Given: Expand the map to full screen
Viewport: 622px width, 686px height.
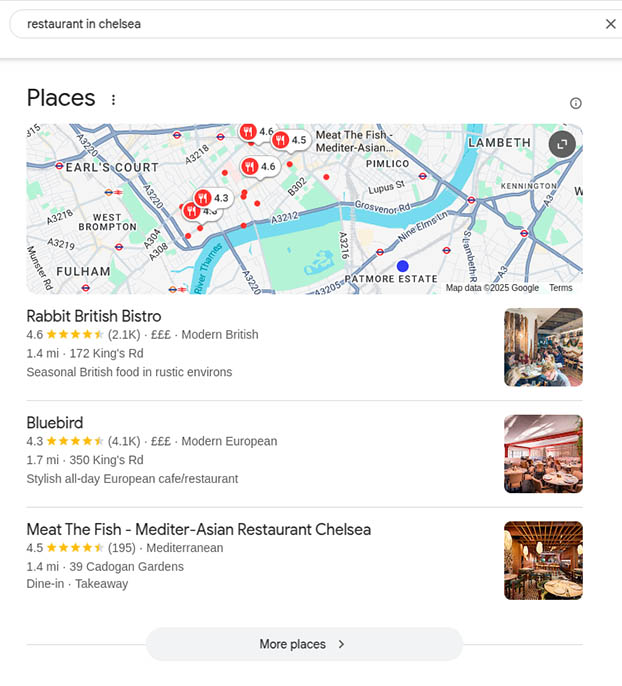Looking at the screenshot, I should click(563, 144).
